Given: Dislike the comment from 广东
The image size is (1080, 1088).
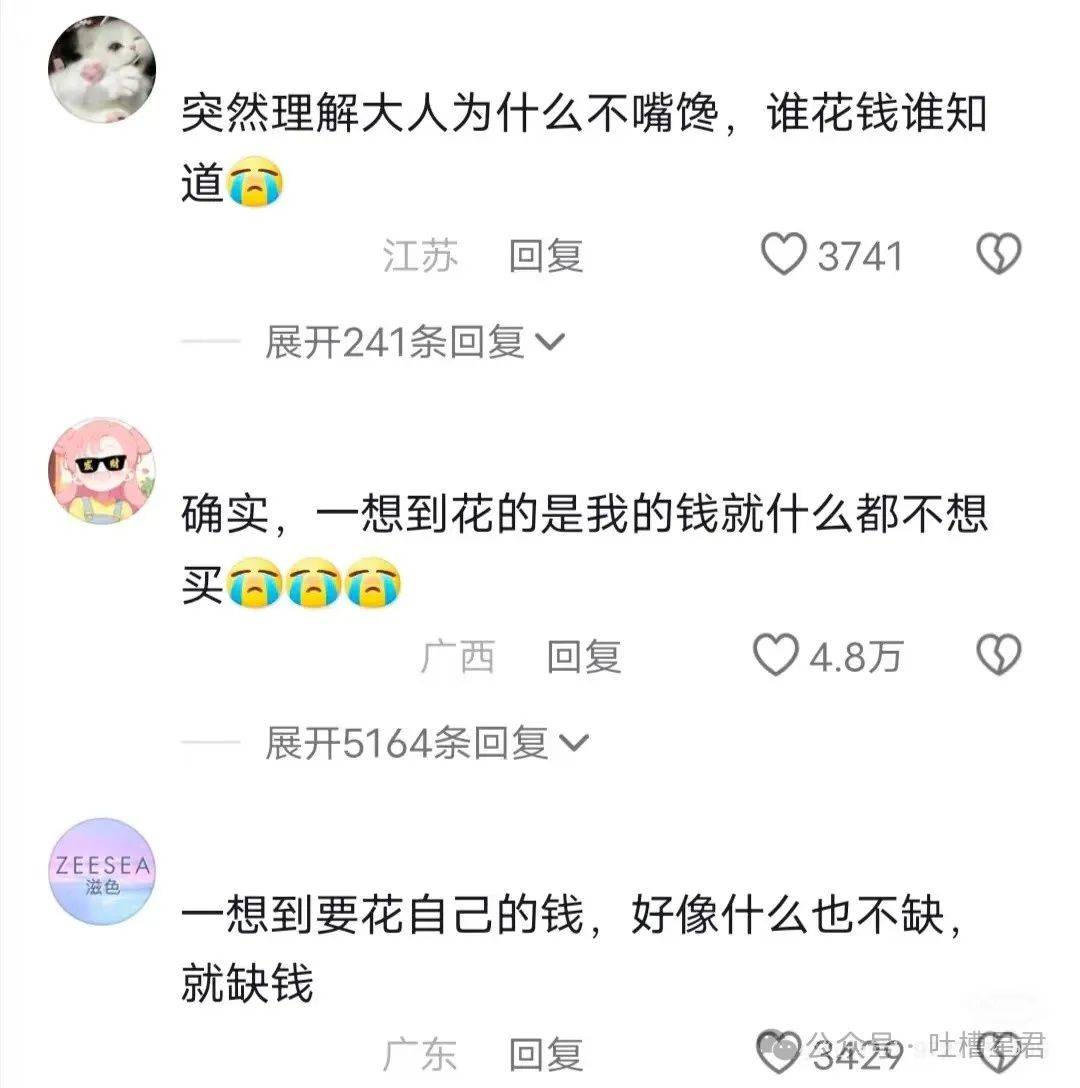Looking at the screenshot, I should click(x=998, y=1052).
